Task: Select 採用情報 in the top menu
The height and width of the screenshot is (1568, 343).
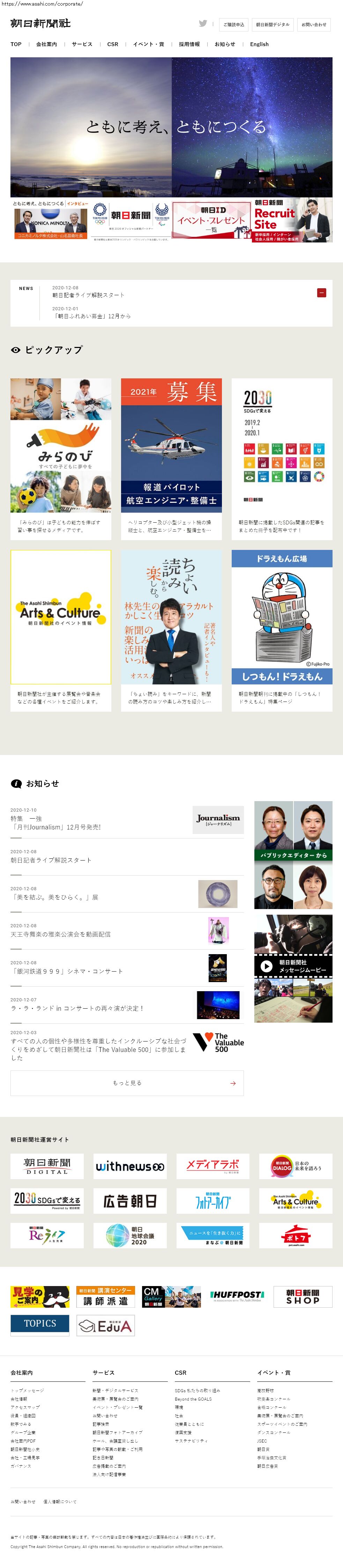Action: click(x=189, y=44)
